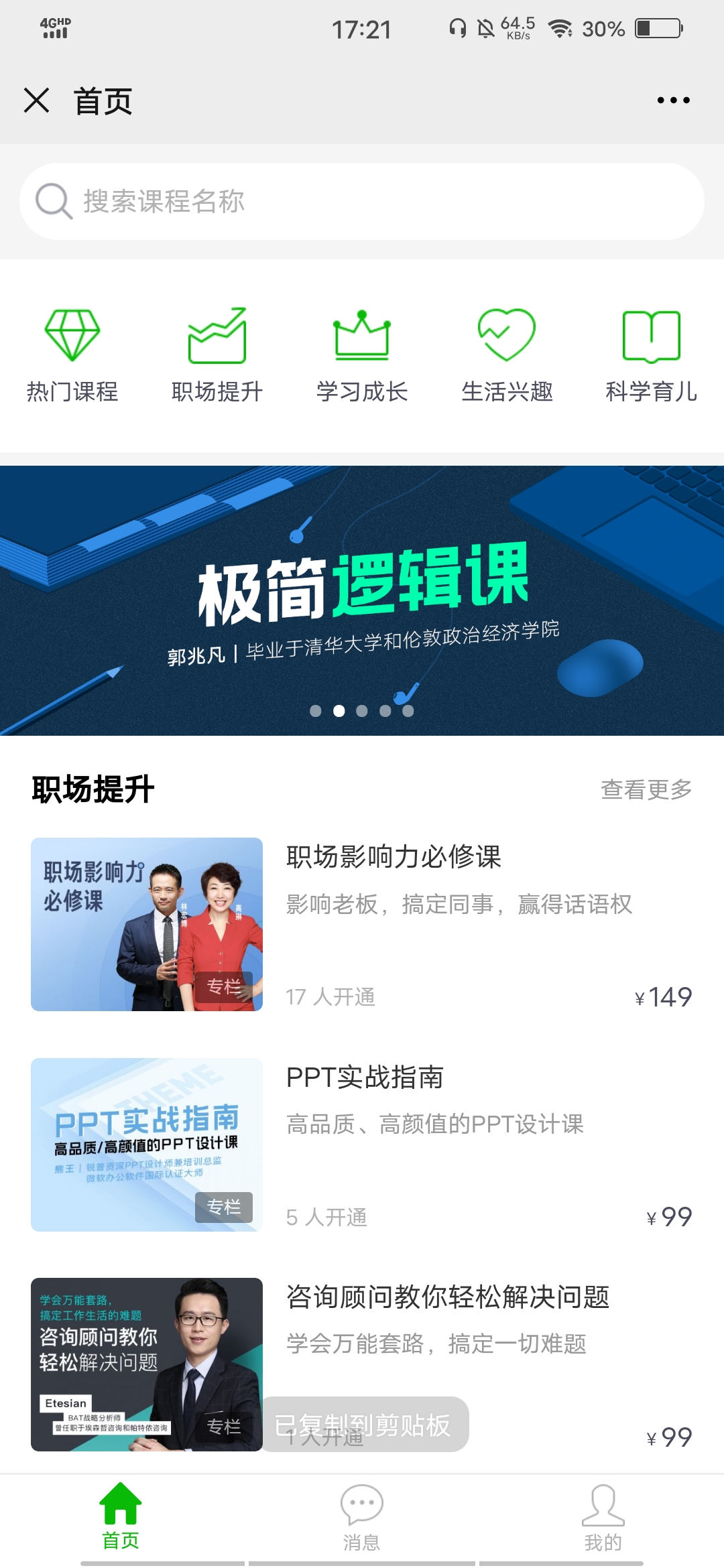Close the page with the X icon
The width and height of the screenshot is (724, 1568).
click(36, 101)
